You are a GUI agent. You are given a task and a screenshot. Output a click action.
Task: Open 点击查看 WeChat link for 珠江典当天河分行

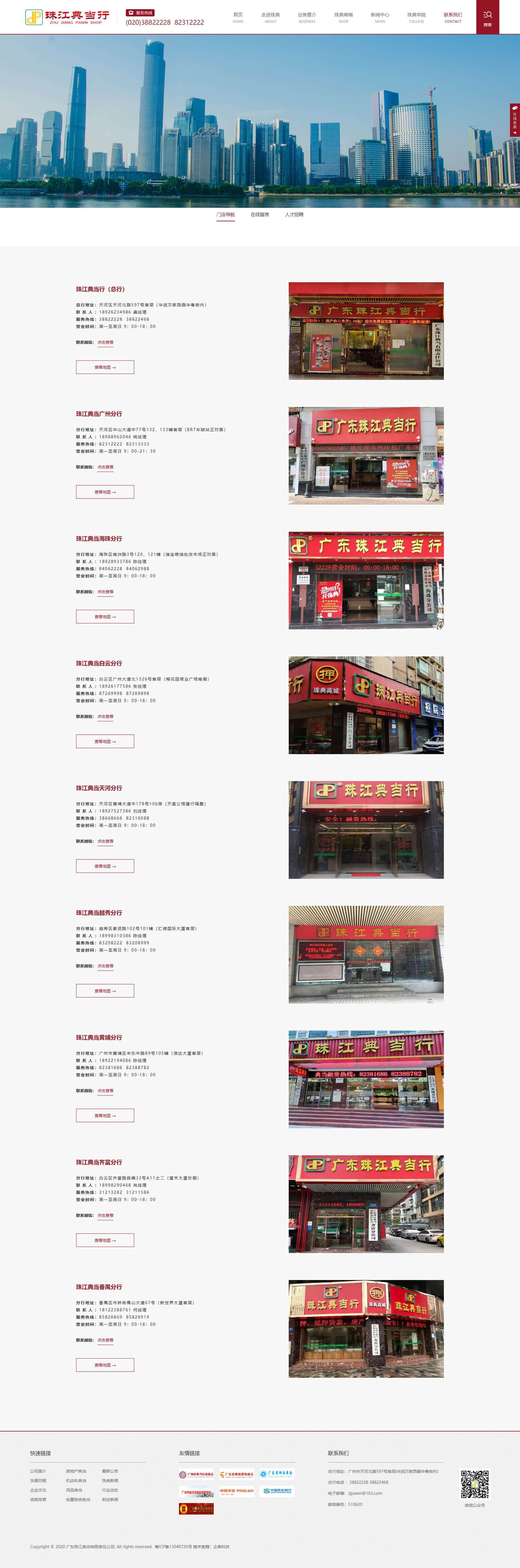point(105,841)
